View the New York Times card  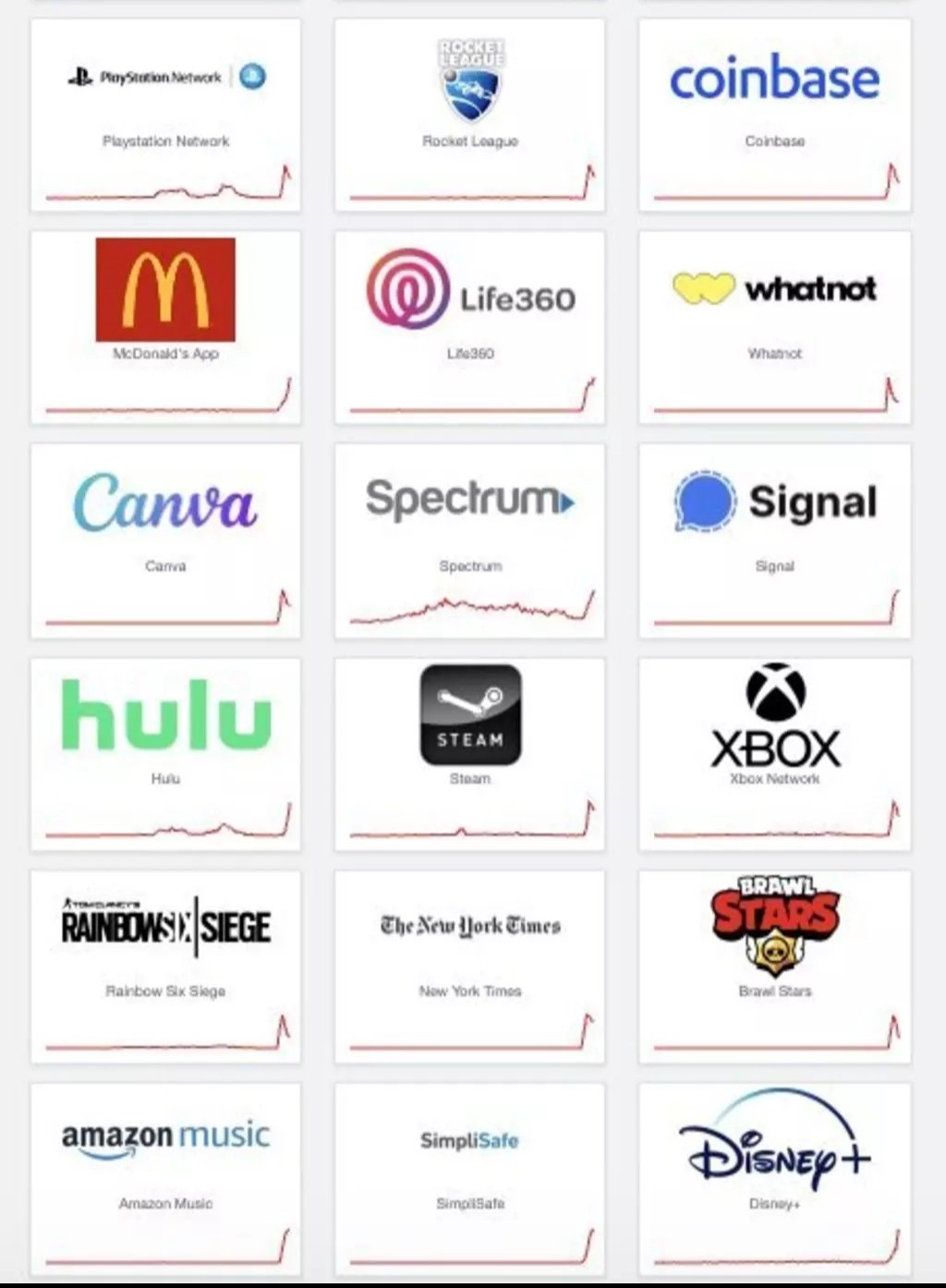pos(469,966)
